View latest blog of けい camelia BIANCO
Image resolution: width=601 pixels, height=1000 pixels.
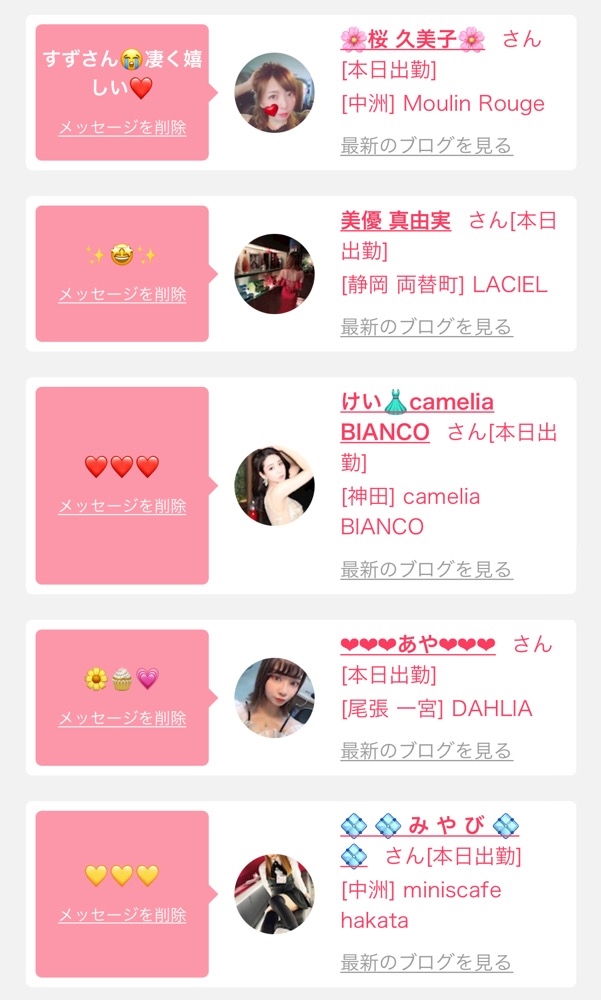pyautogui.click(x=426, y=569)
